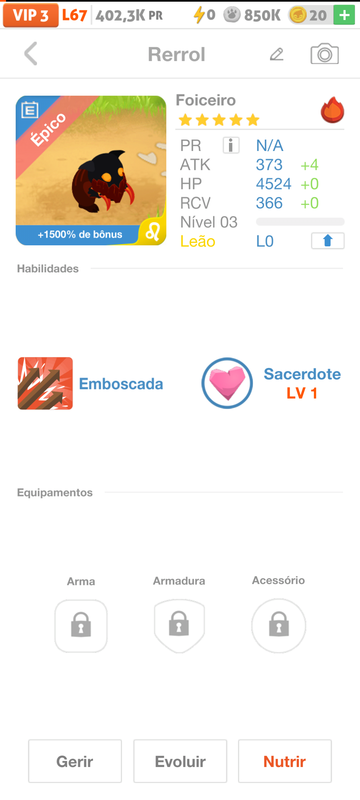Tap the green plus to add coins
The height and width of the screenshot is (800, 360).
pyautogui.click(x=344, y=15)
